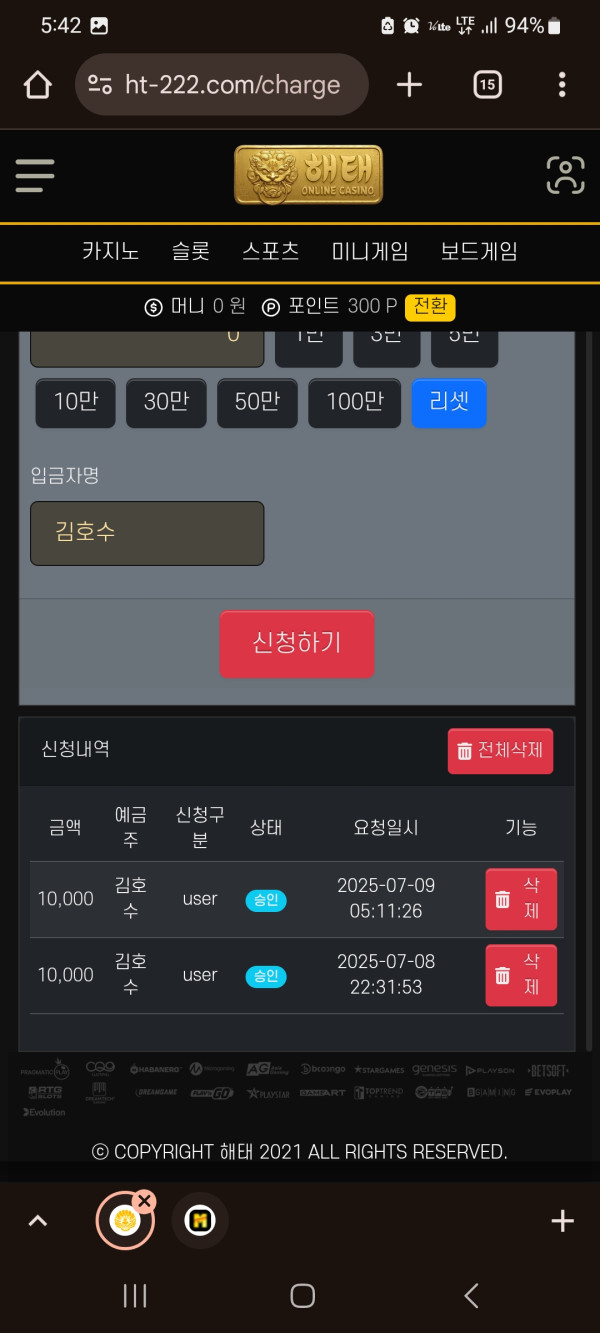Screen dimensions: 600x1333
Task: Open the 보드게임 section
Action: coord(479,251)
